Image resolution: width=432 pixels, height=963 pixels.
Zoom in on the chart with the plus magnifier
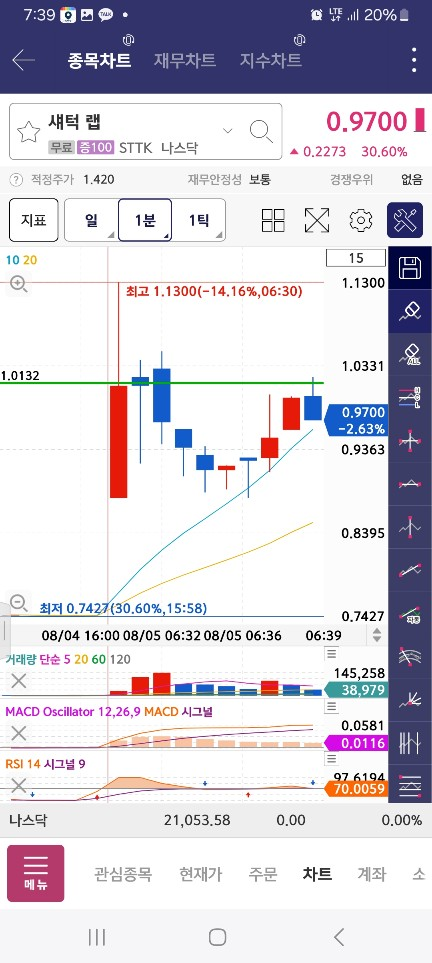[18, 284]
